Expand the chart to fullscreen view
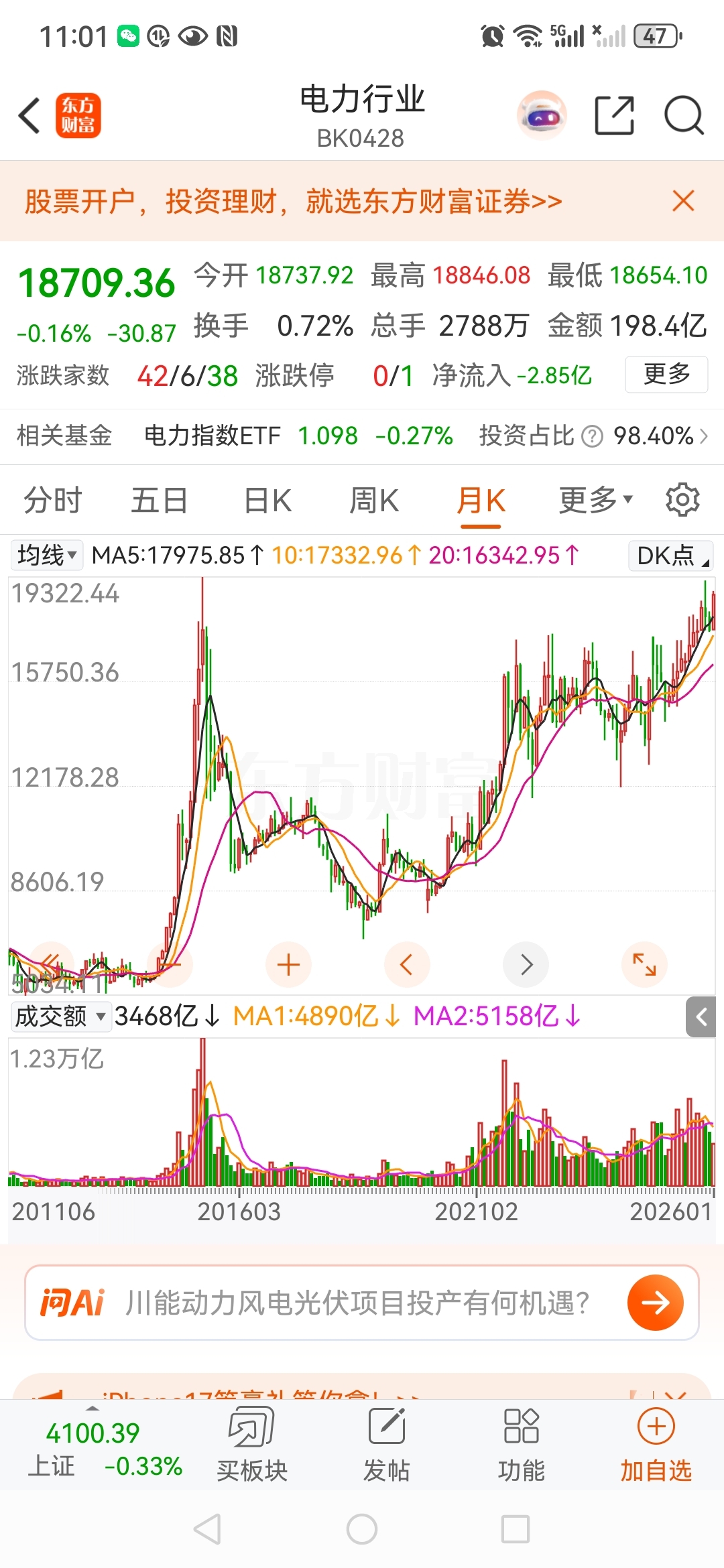This screenshot has height=1568, width=724. pyautogui.click(x=644, y=965)
